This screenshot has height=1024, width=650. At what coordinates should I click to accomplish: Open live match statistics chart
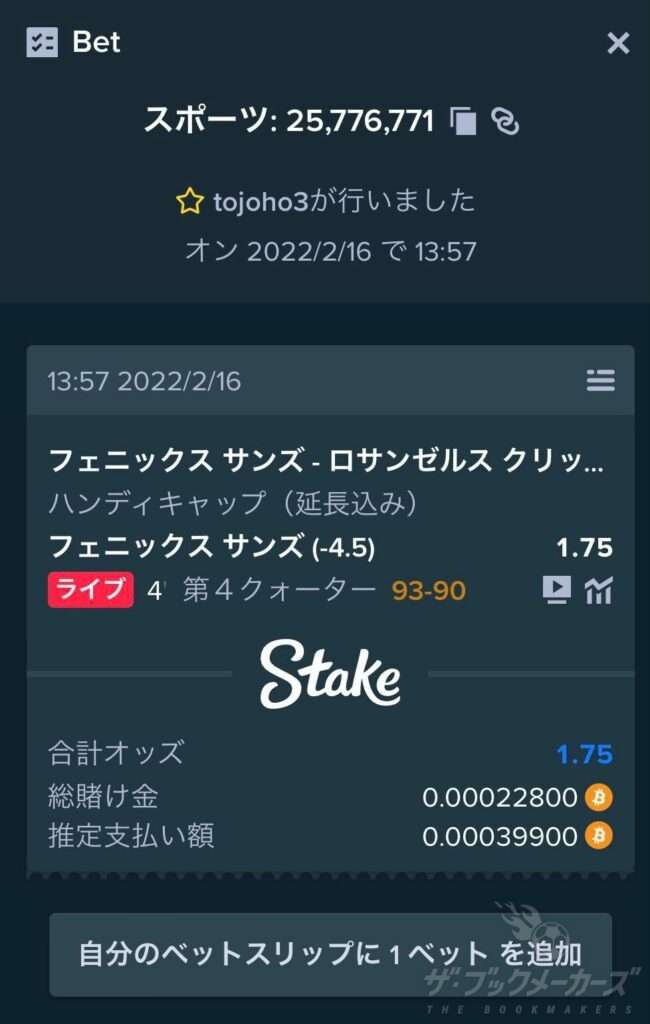pyautogui.click(x=598, y=590)
